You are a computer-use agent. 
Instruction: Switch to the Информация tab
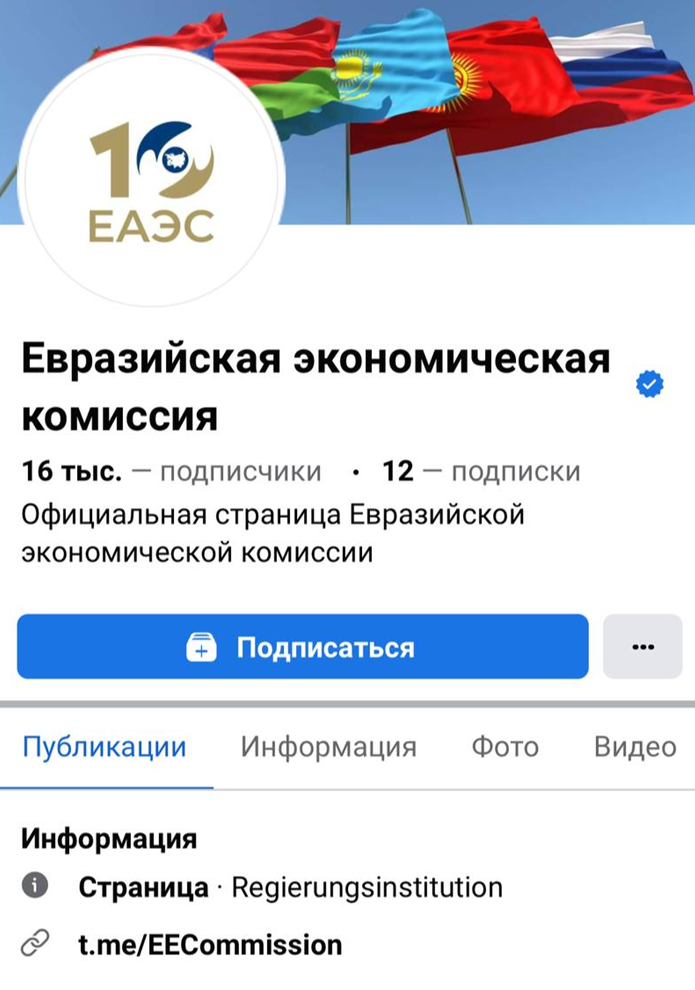click(328, 747)
